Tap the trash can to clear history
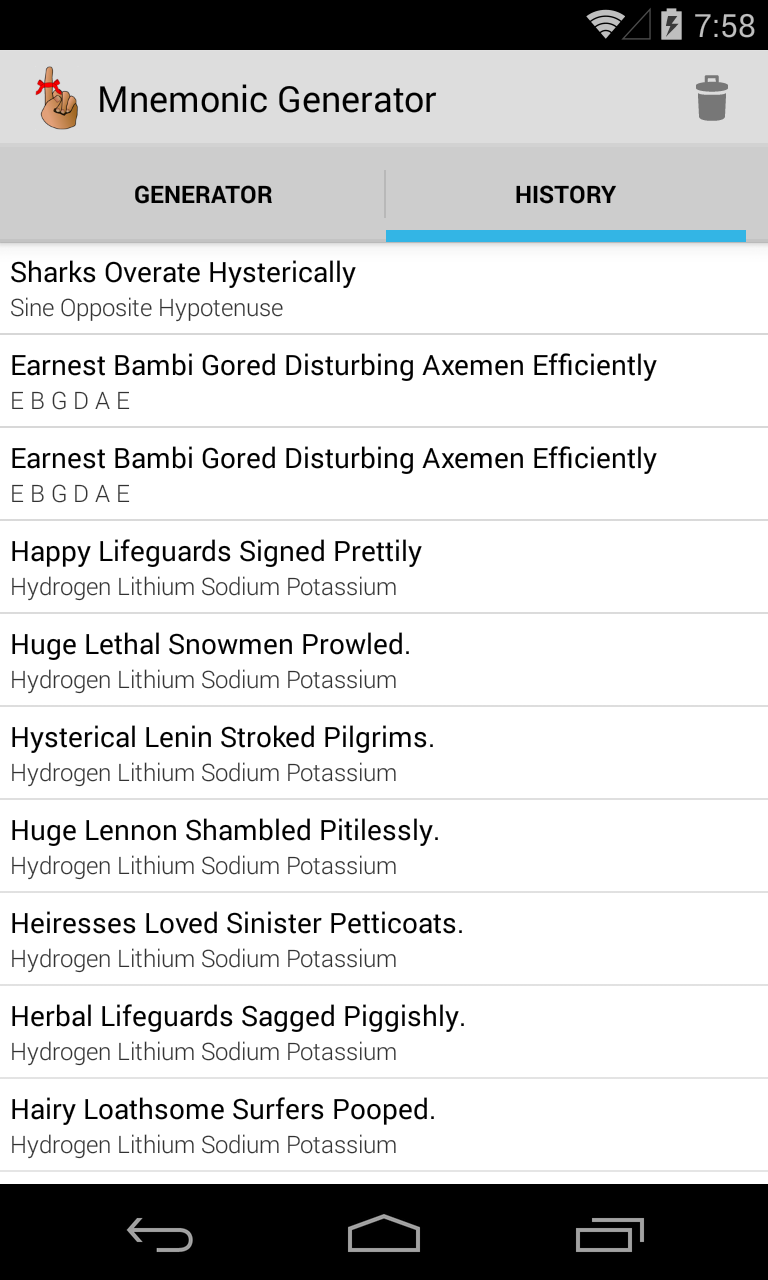The height and width of the screenshot is (1280, 768). (x=711, y=99)
